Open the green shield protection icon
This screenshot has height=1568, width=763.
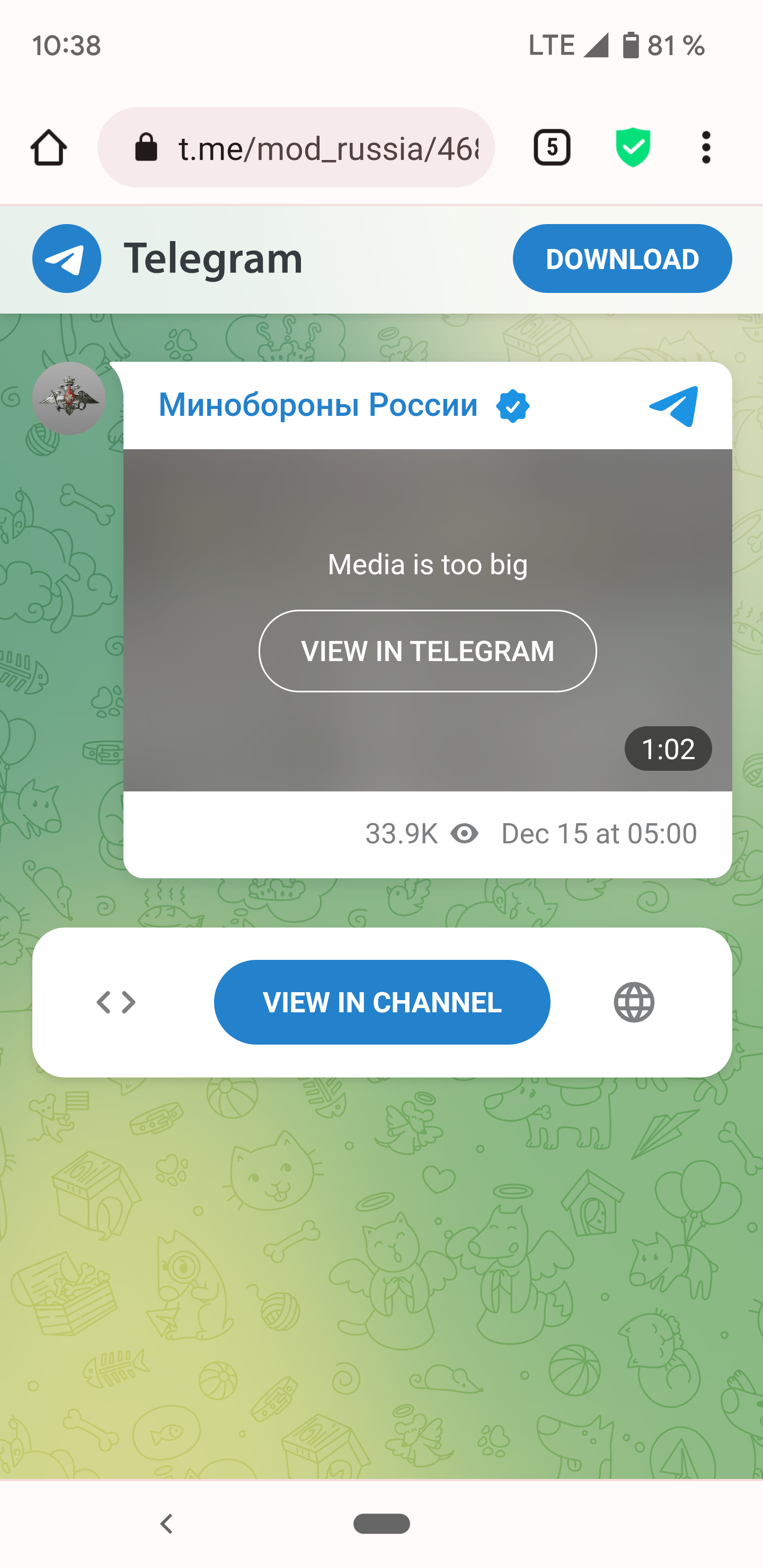pos(633,147)
